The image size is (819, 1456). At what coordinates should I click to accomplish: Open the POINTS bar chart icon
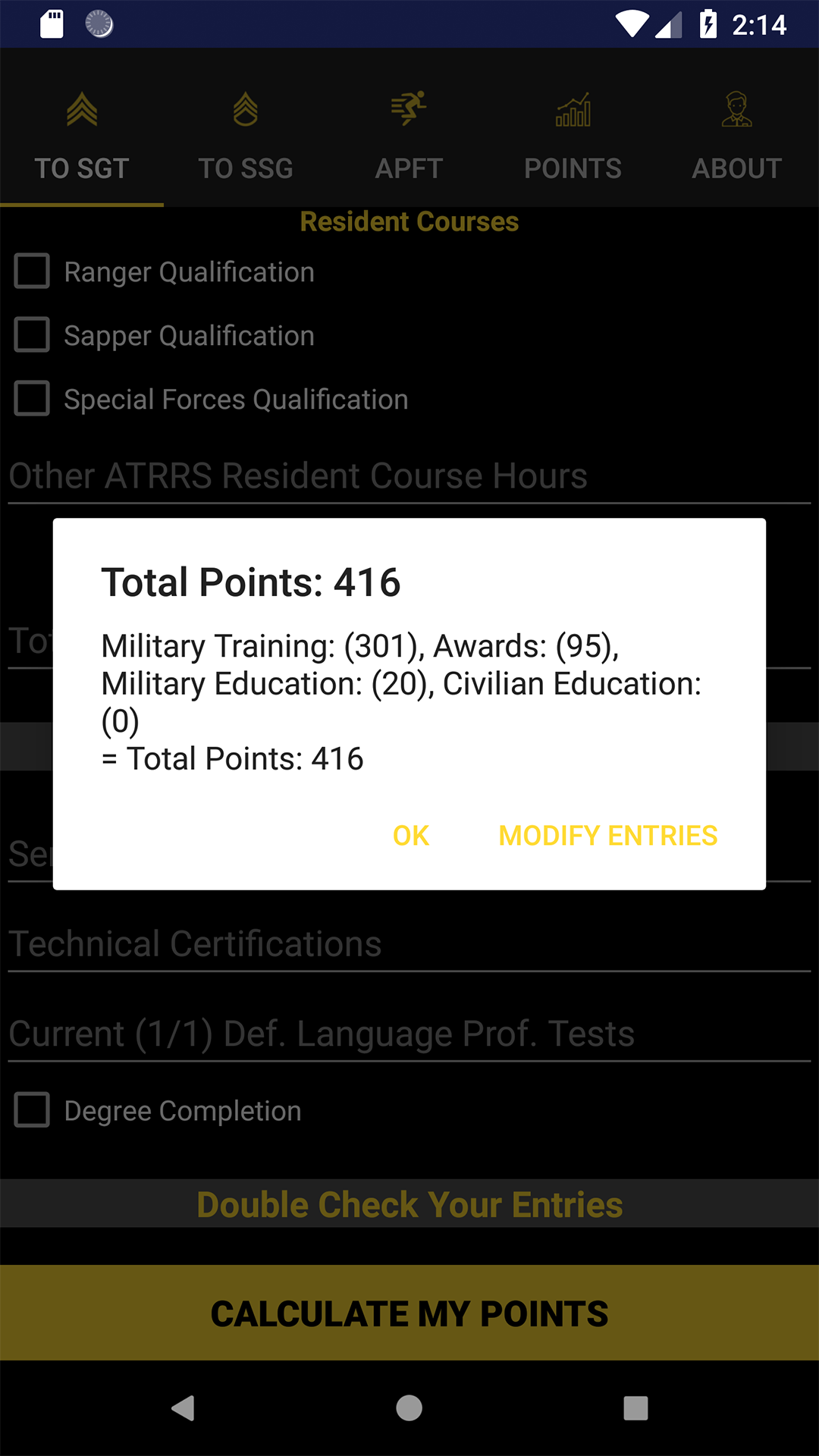[x=573, y=111]
